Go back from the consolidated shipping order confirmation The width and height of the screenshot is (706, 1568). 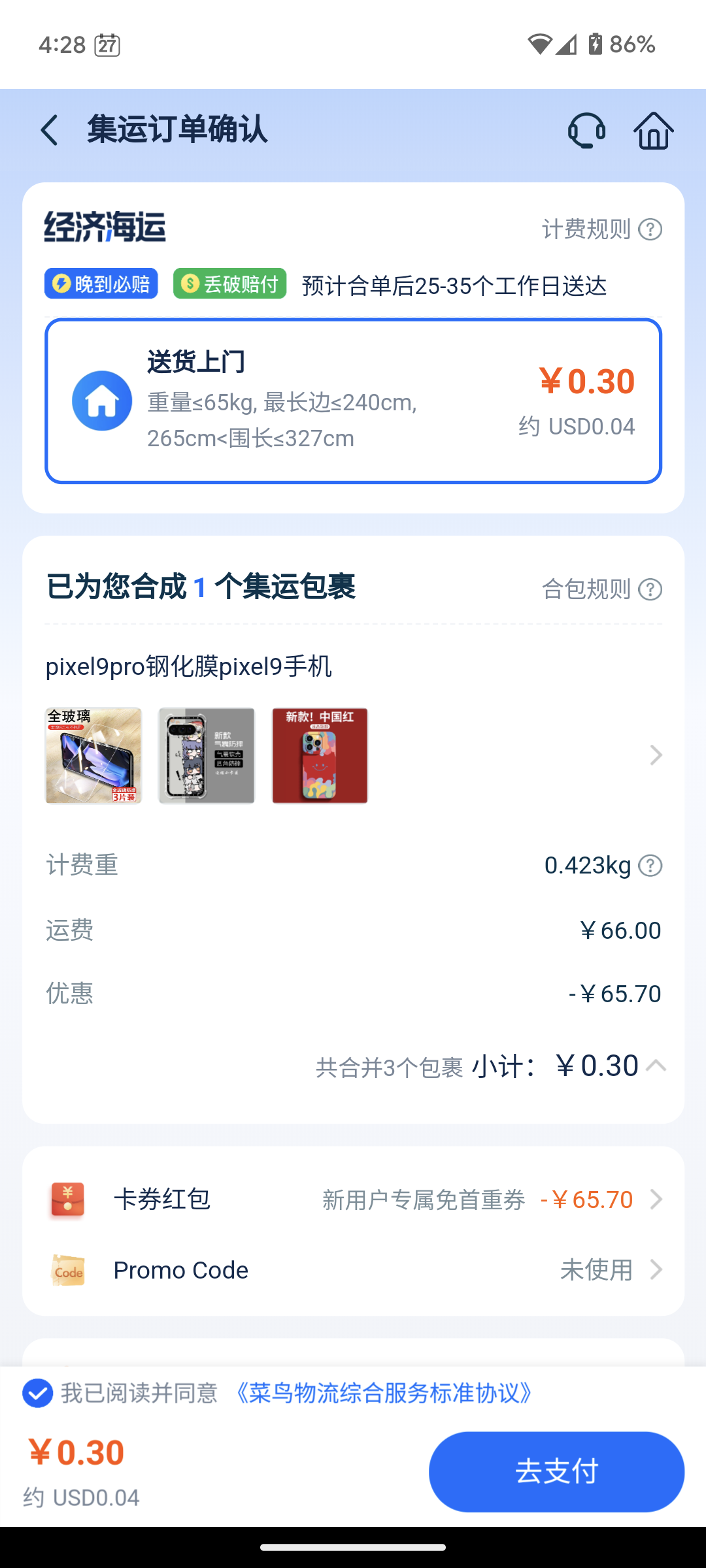pyautogui.click(x=50, y=130)
